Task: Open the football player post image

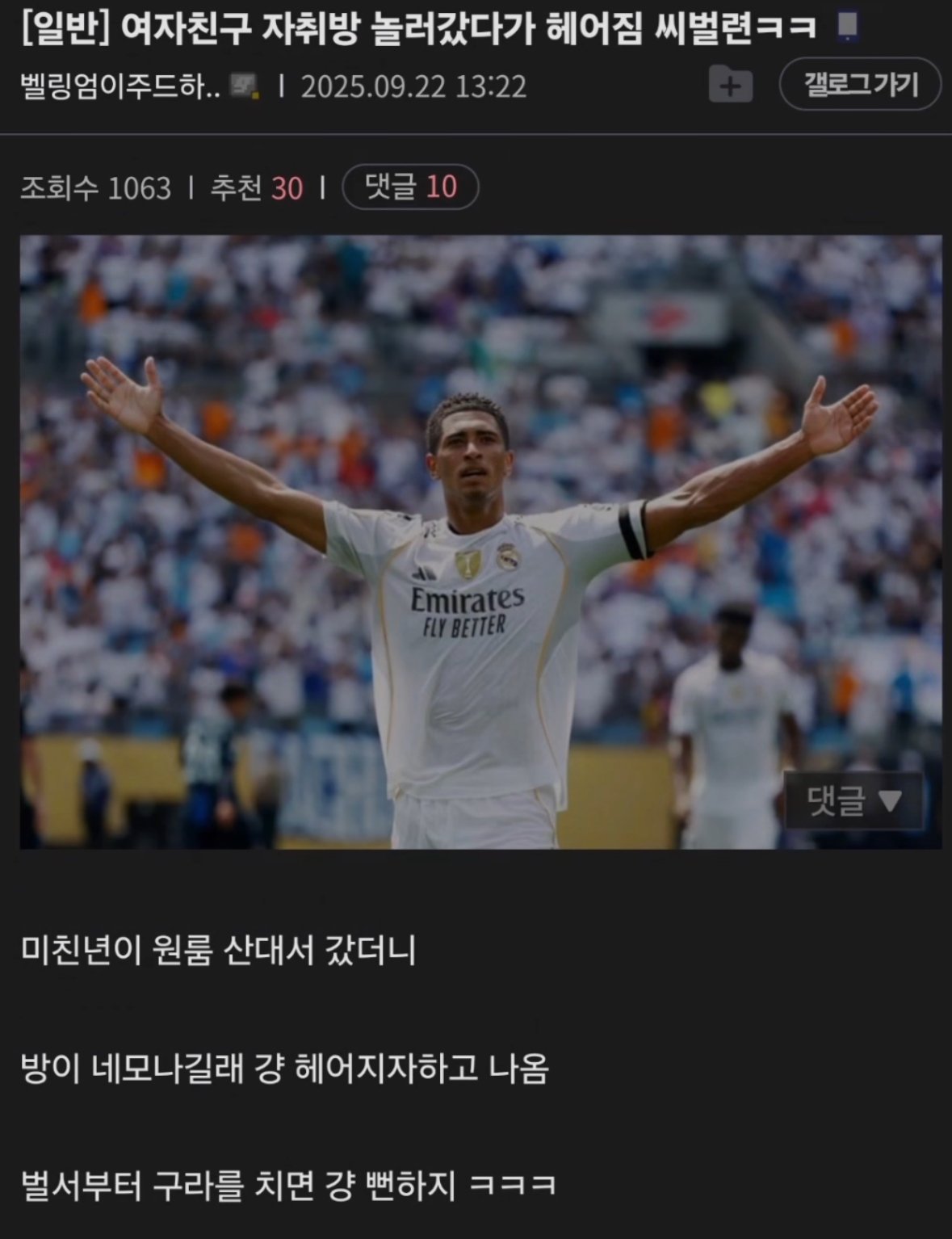Action: click(480, 541)
